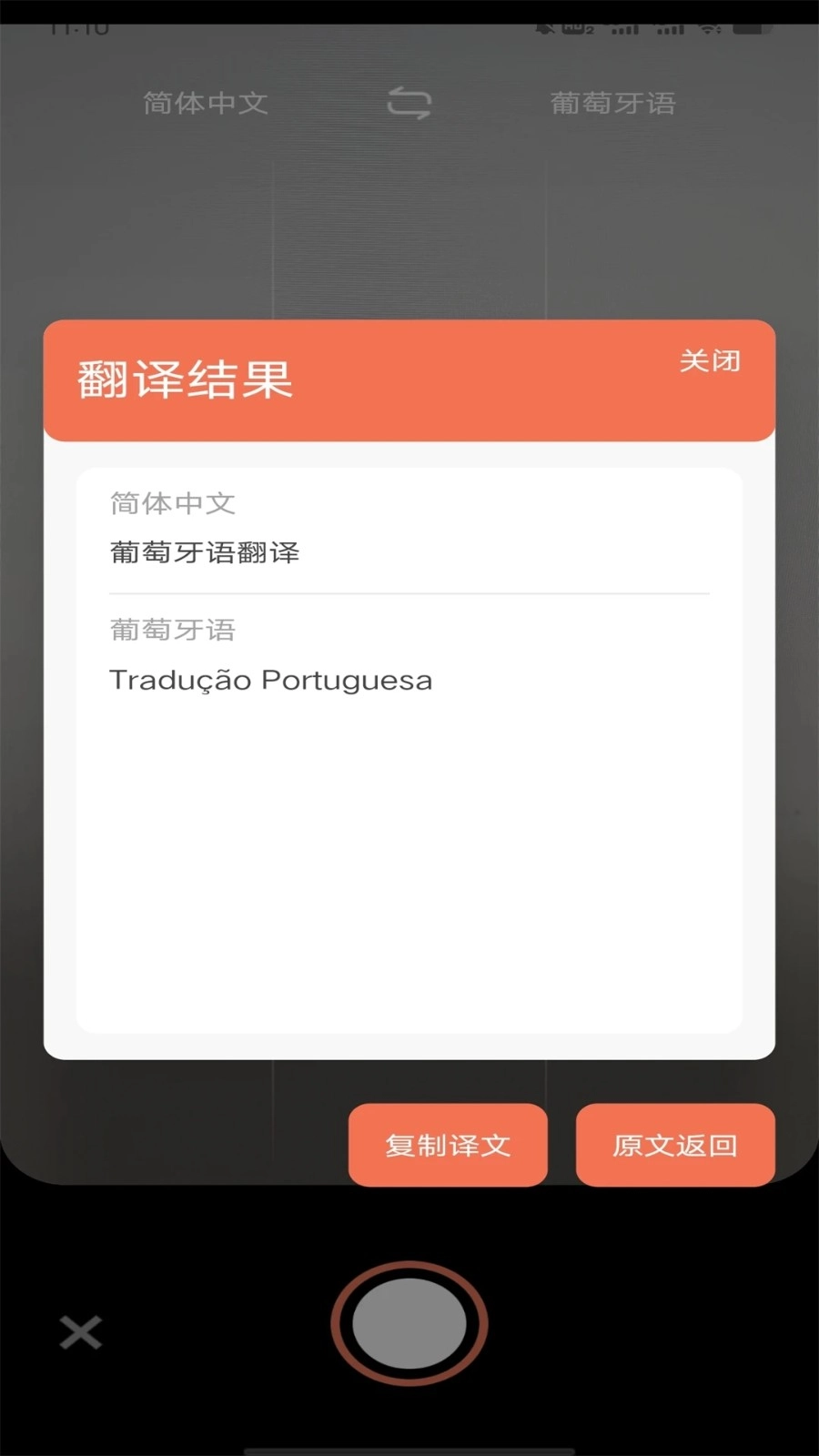The width and height of the screenshot is (819, 1456).
Task: Tap 关闭 to close translation result
Action: coord(709,362)
